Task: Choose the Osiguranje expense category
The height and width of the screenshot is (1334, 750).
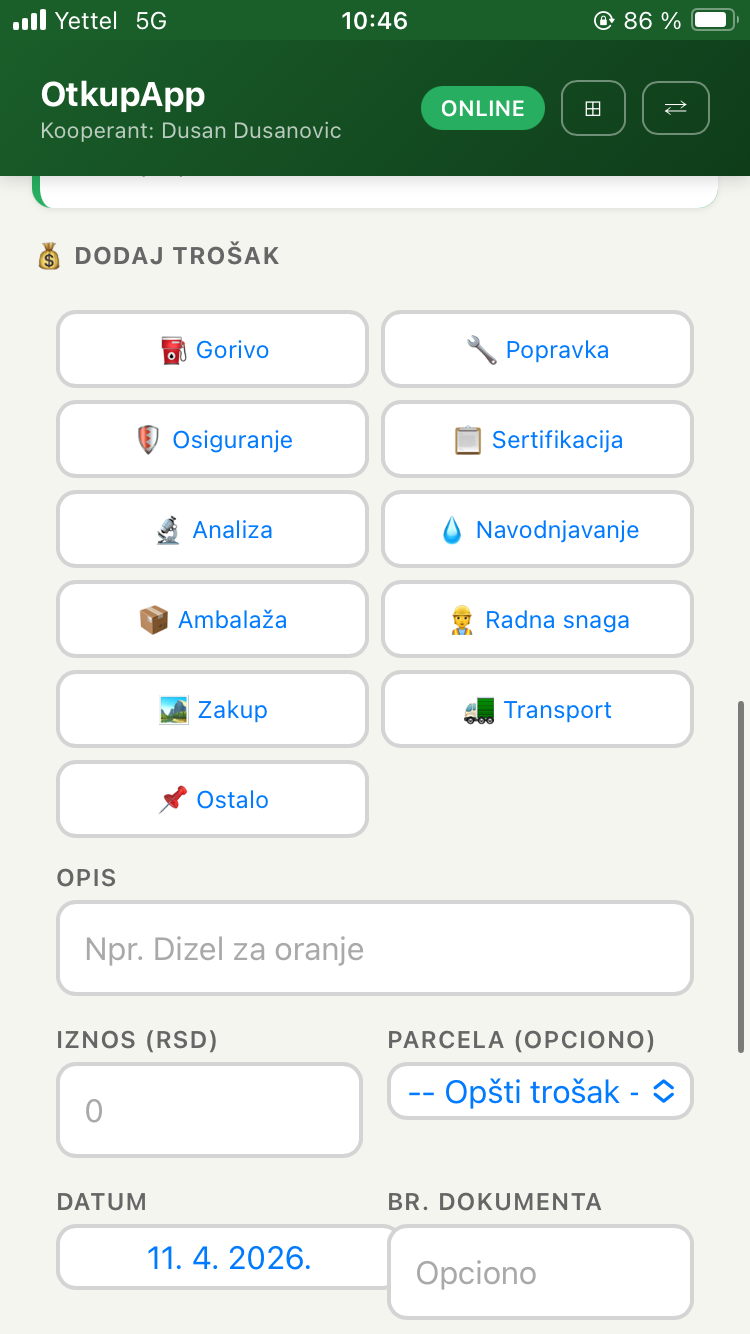Action: (212, 439)
